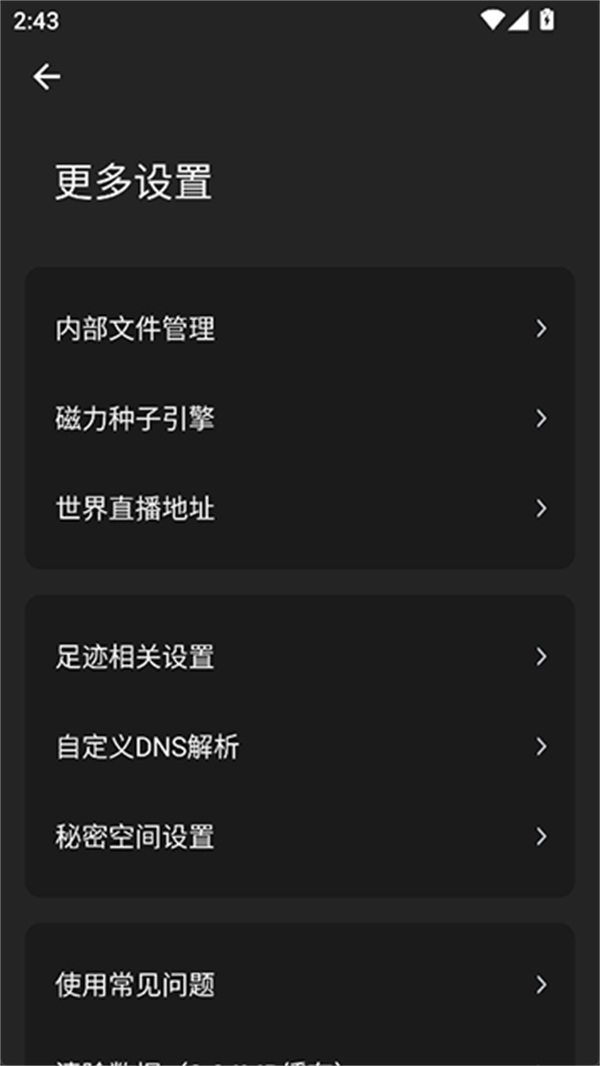This screenshot has height=1066, width=600.
Task: Select 自定义DNS解析
Action: 299,747
